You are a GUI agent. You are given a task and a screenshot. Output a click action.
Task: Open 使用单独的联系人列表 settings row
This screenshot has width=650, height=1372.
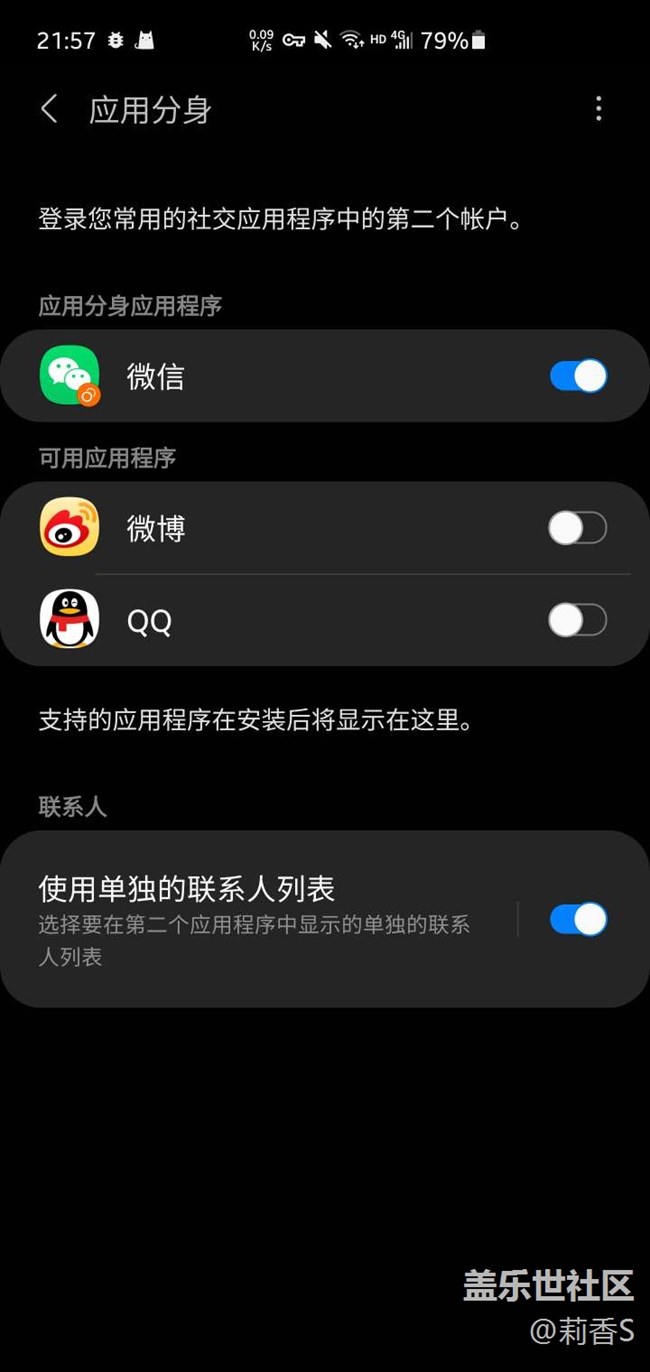(x=260, y=919)
